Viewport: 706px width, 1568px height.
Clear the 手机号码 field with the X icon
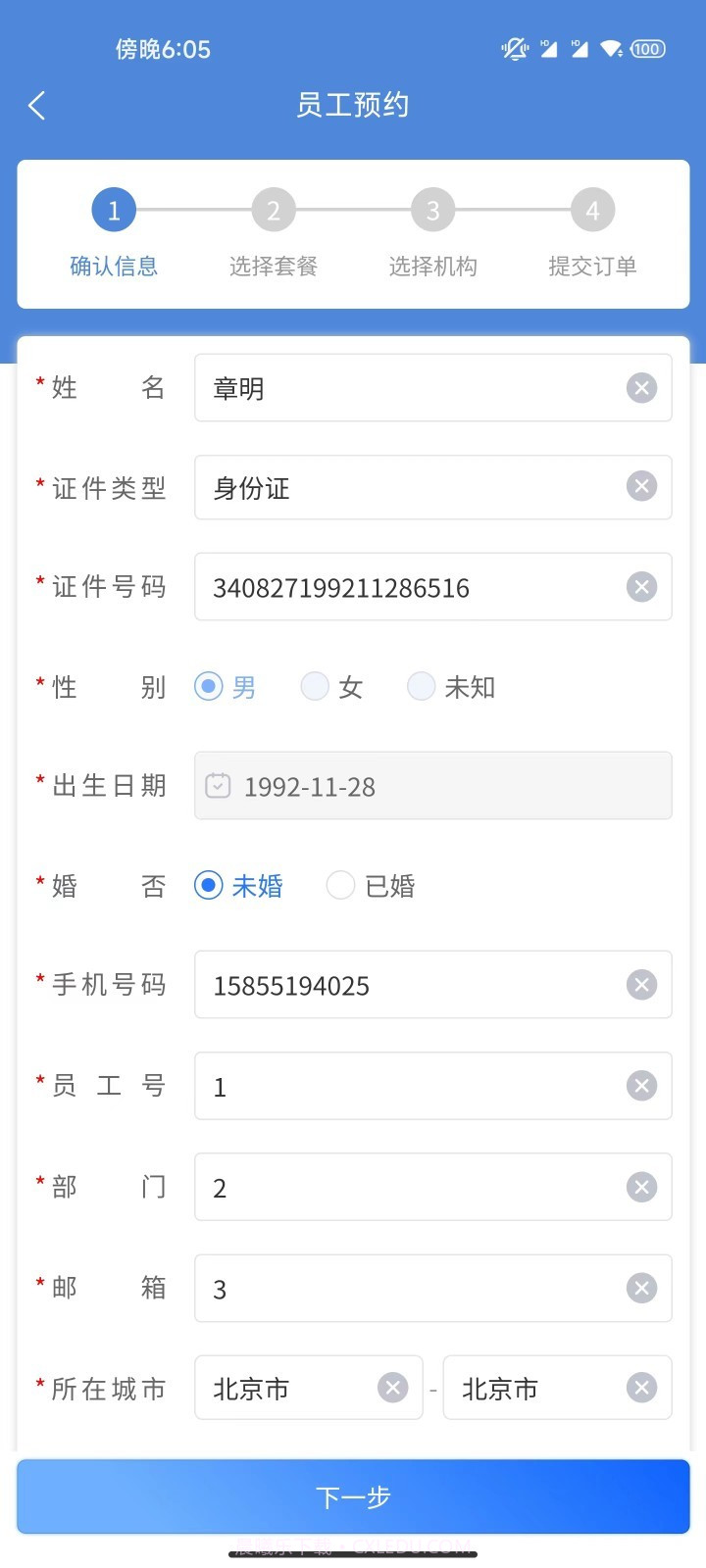click(642, 984)
